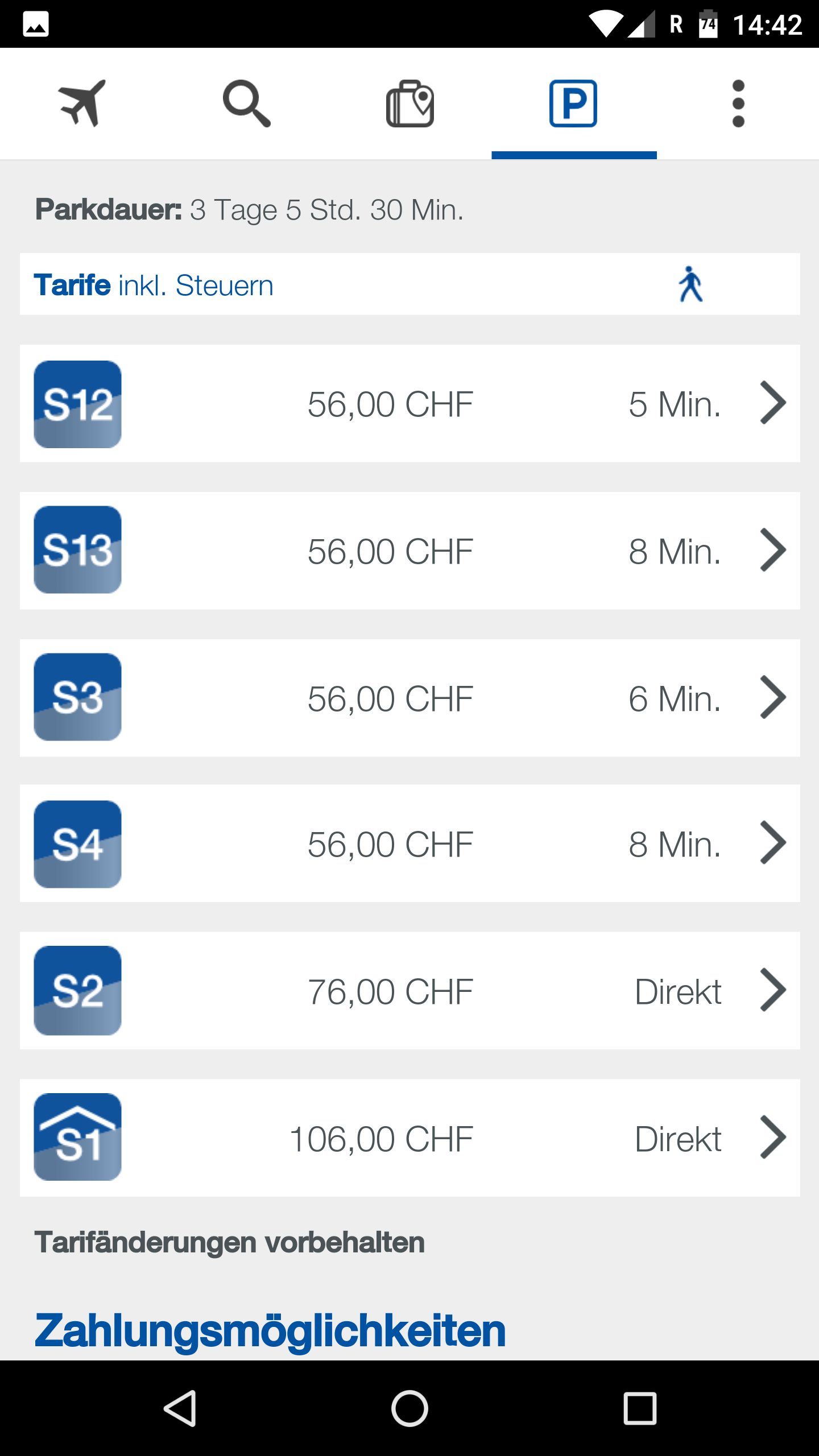Select the parking P tab
The width and height of the screenshot is (819, 1456).
click(574, 104)
